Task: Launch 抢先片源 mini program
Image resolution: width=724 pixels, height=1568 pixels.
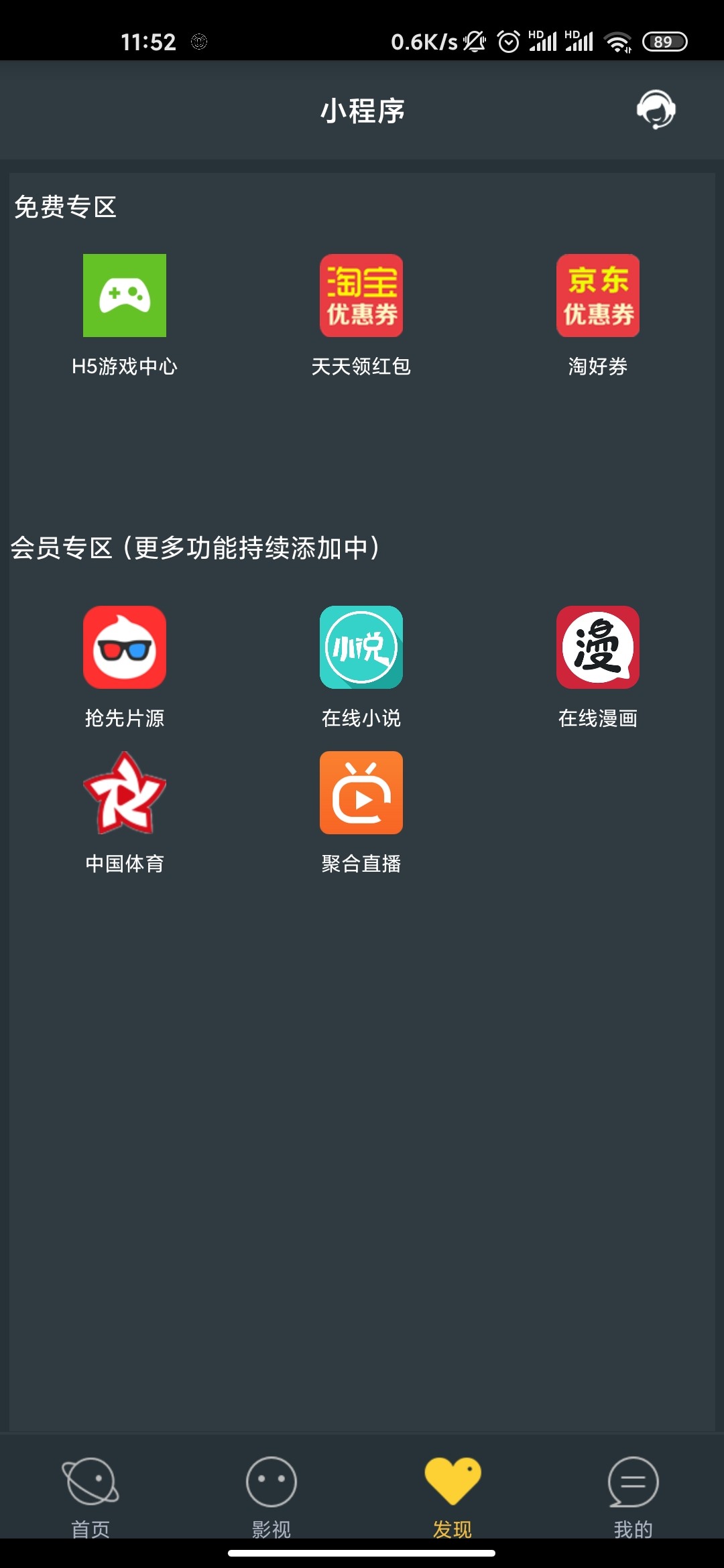Action: (x=125, y=648)
